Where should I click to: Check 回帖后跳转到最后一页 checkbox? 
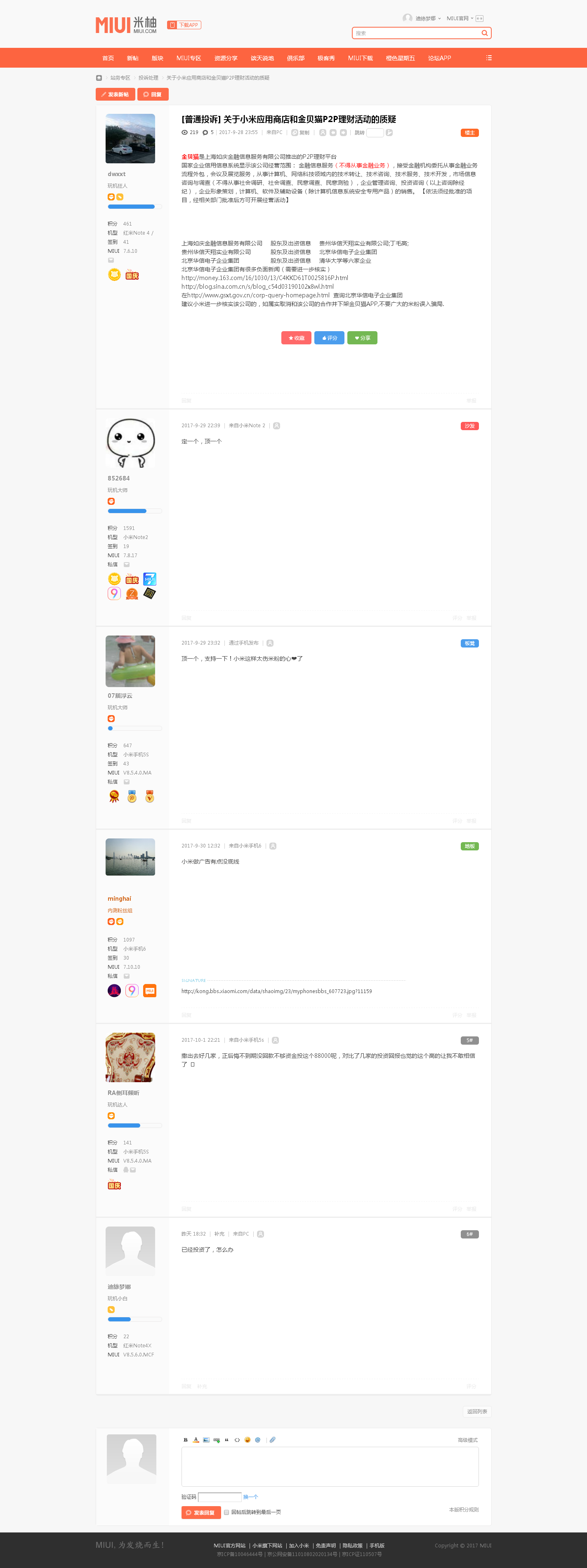point(226,1512)
